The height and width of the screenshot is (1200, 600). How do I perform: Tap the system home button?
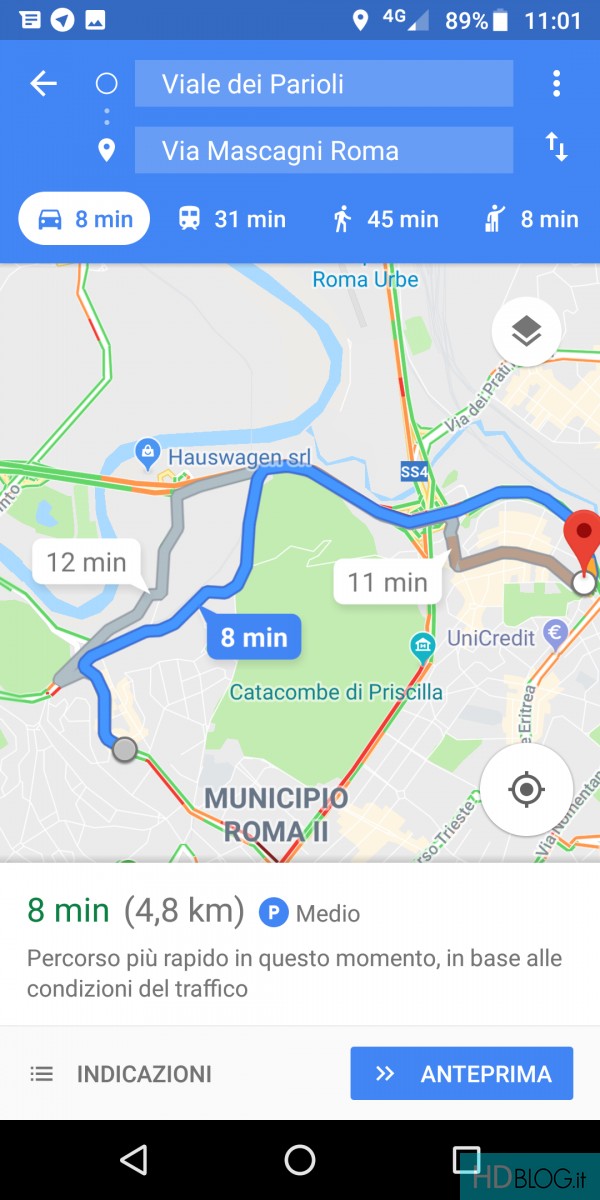(x=300, y=1160)
